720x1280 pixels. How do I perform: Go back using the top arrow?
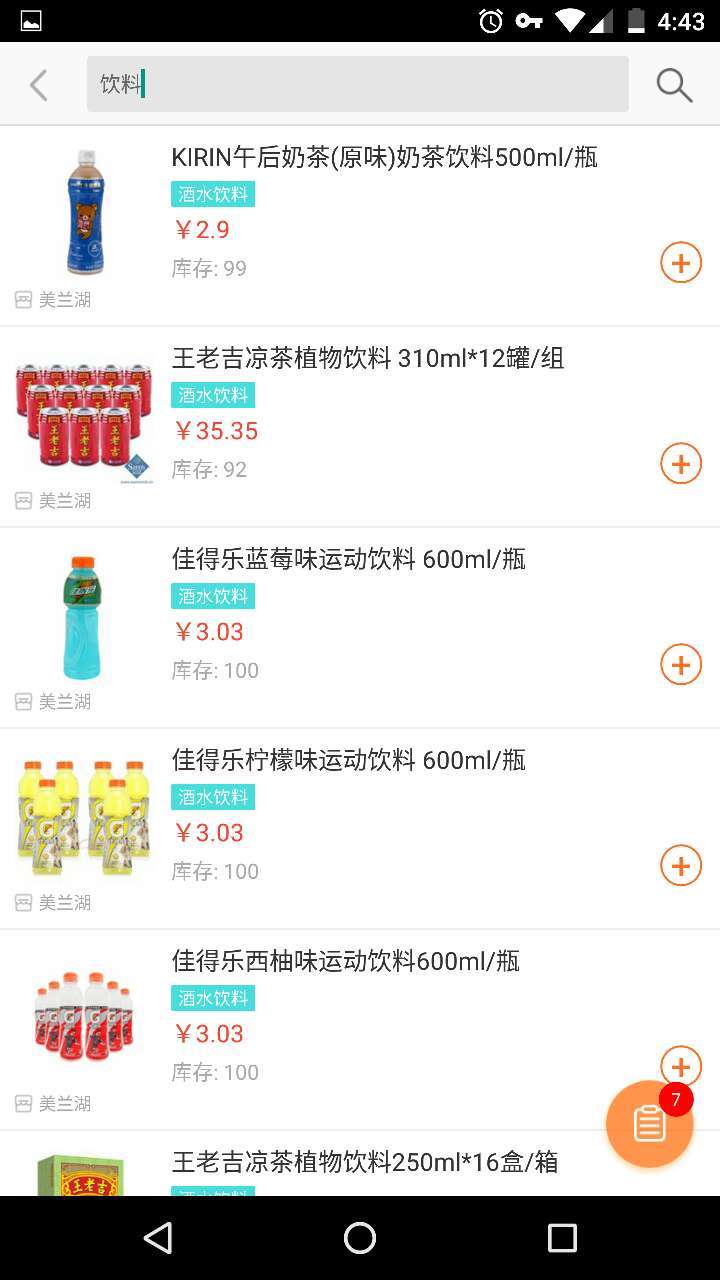(39, 85)
